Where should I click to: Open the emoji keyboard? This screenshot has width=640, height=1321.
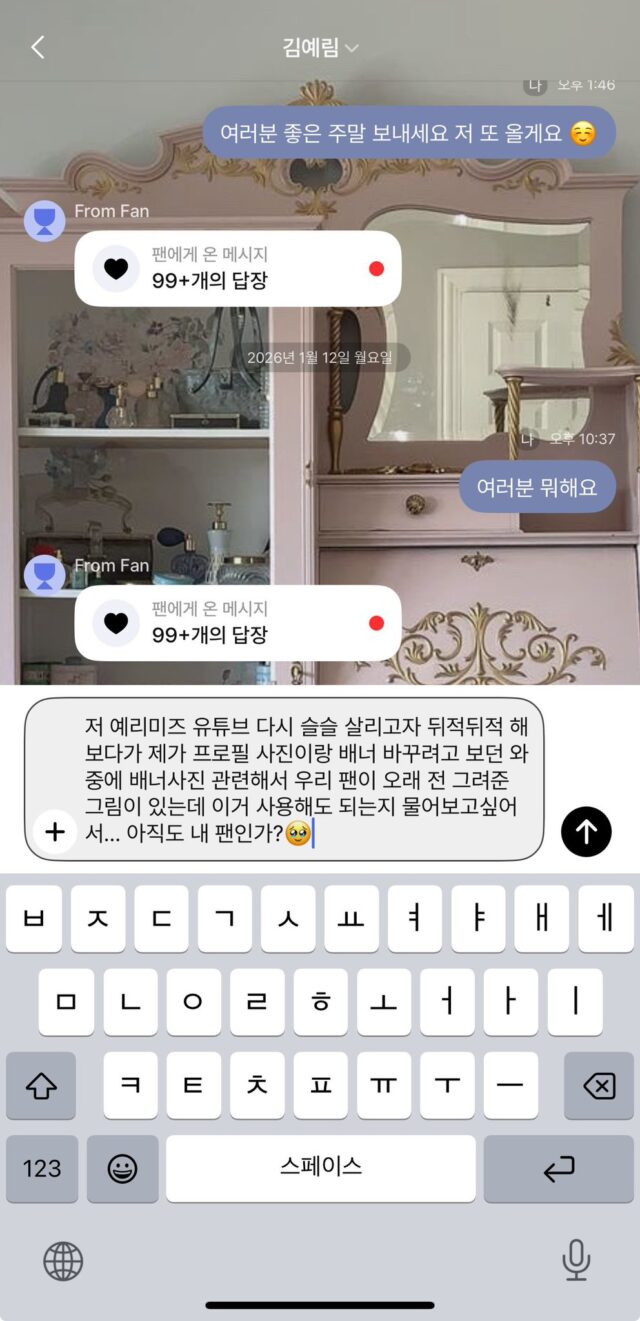pos(122,1168)
